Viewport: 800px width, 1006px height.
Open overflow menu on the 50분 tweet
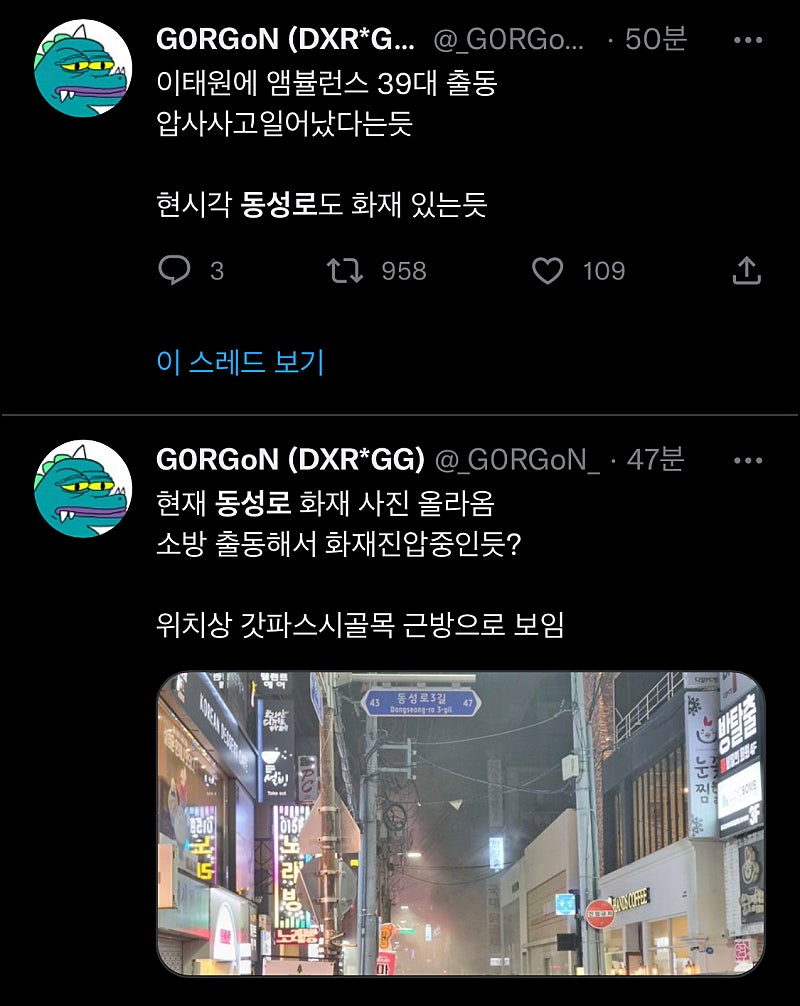(x=748, y=40)
